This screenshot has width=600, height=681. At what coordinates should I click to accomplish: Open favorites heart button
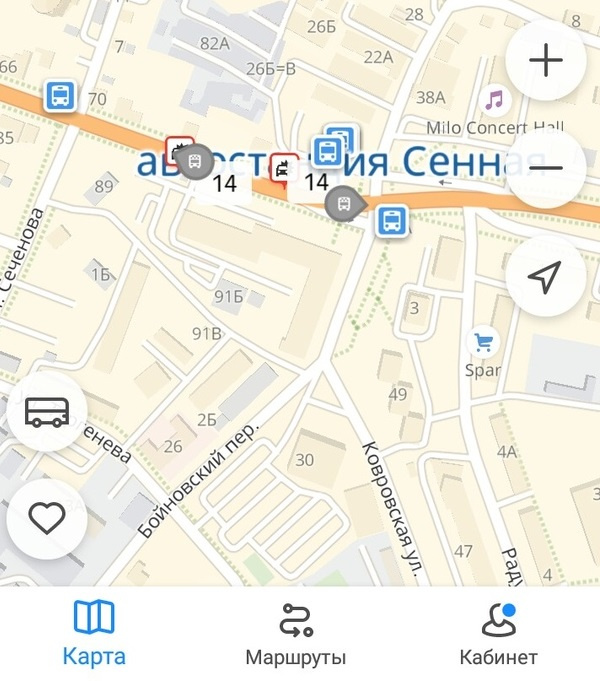coord(47,518)
